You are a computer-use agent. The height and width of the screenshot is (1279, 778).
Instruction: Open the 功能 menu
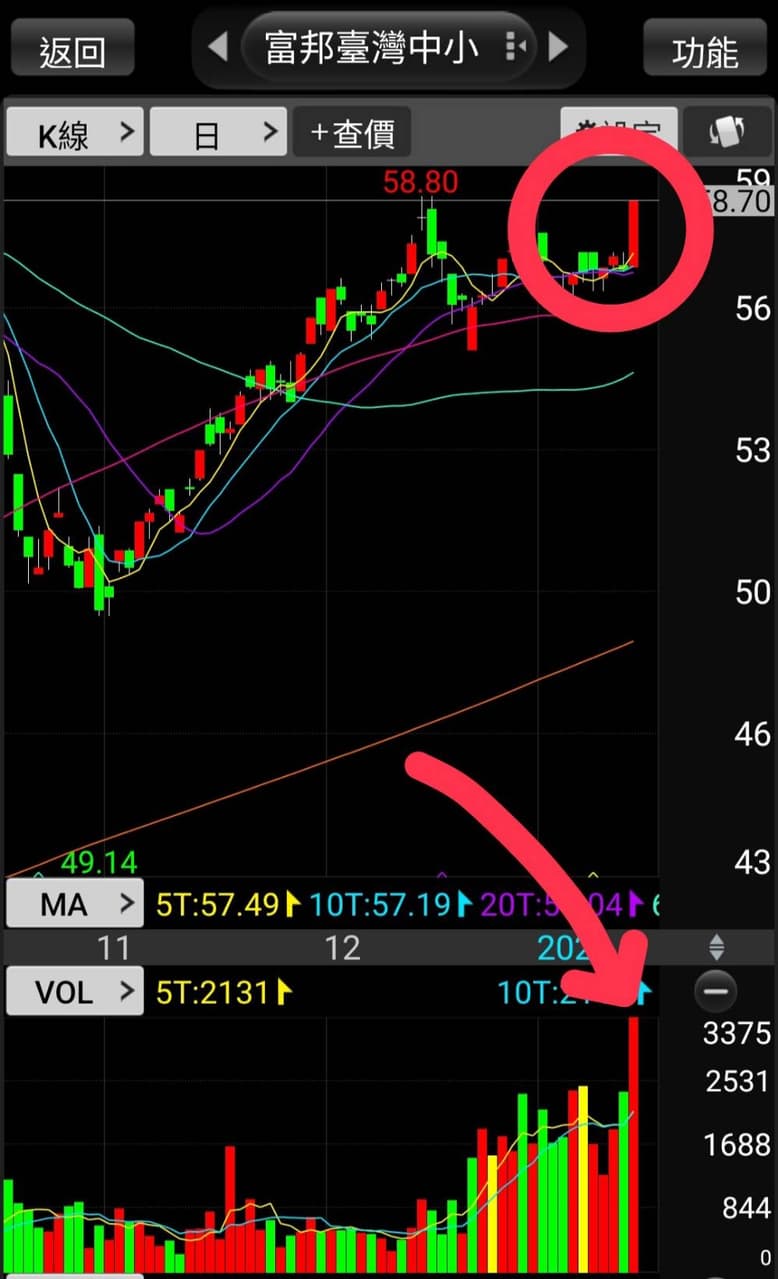705,50
